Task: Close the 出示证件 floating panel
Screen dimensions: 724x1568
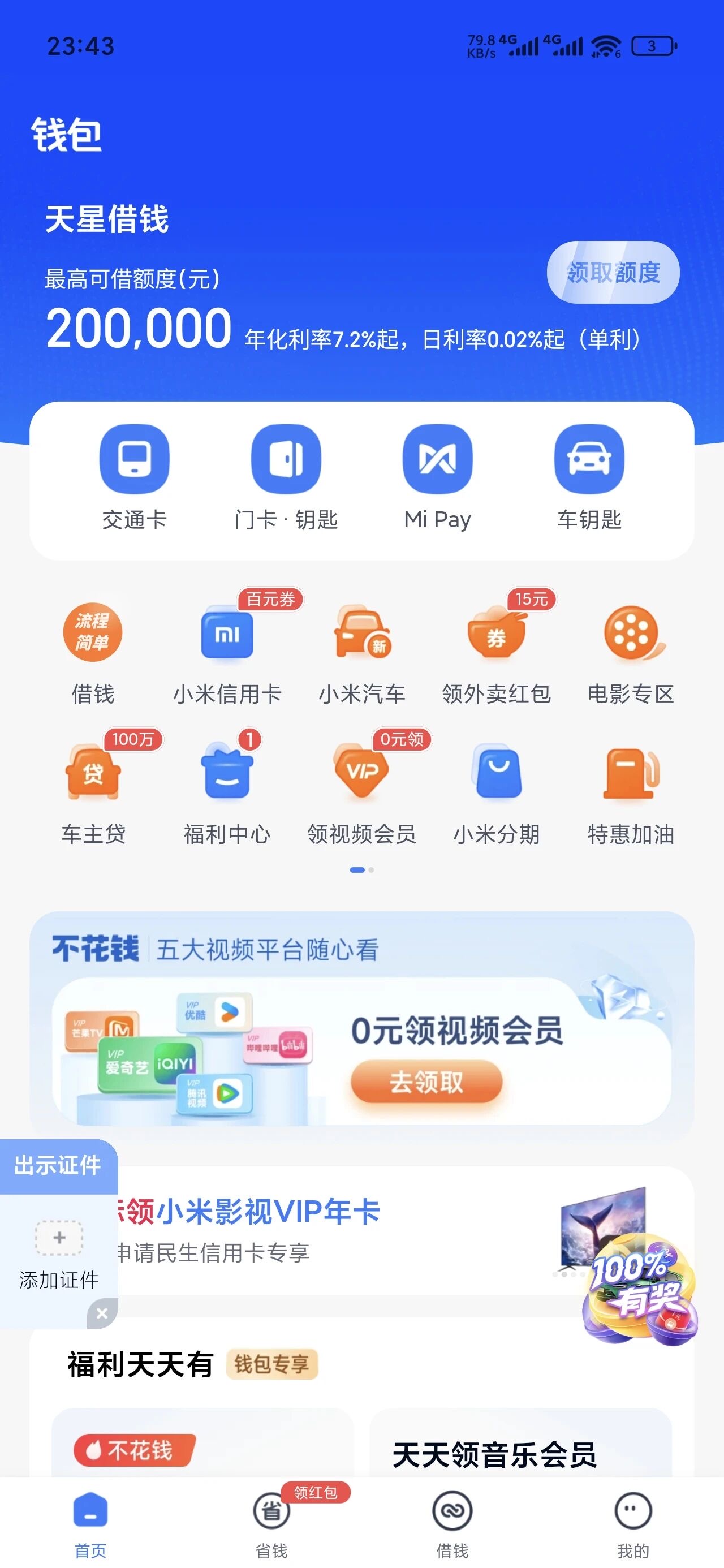Action: [x=102, y=1313]
